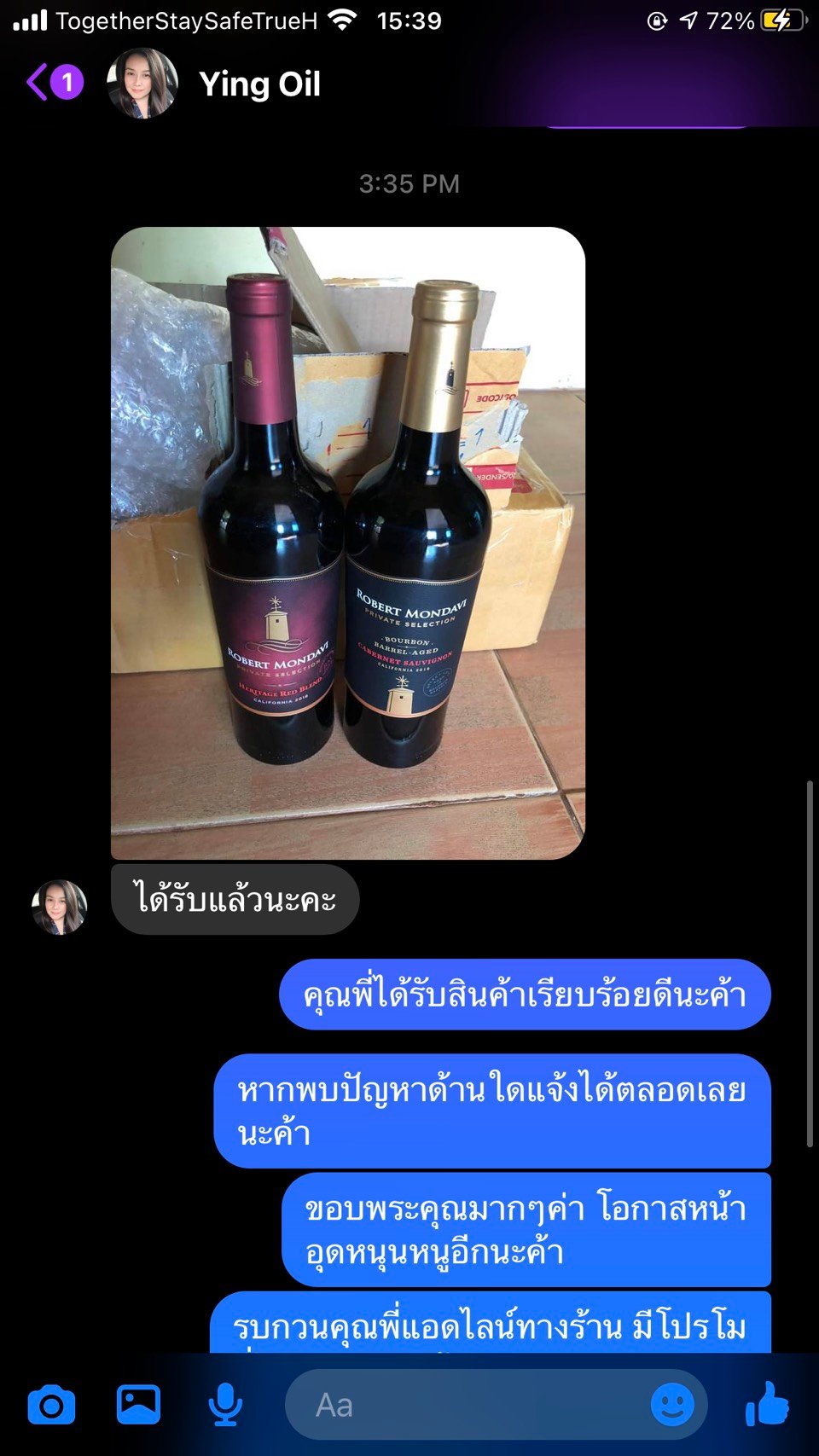Open the photo gallery picker
This screenshot has height=1456, width=819.
point(138,1405)
